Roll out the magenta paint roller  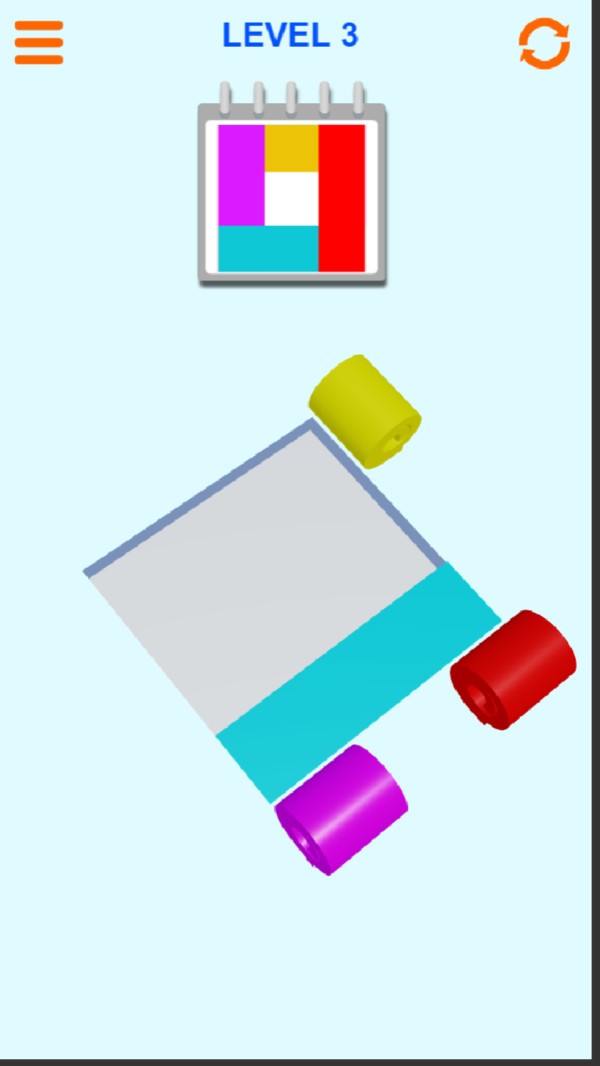tap(341, 809)
